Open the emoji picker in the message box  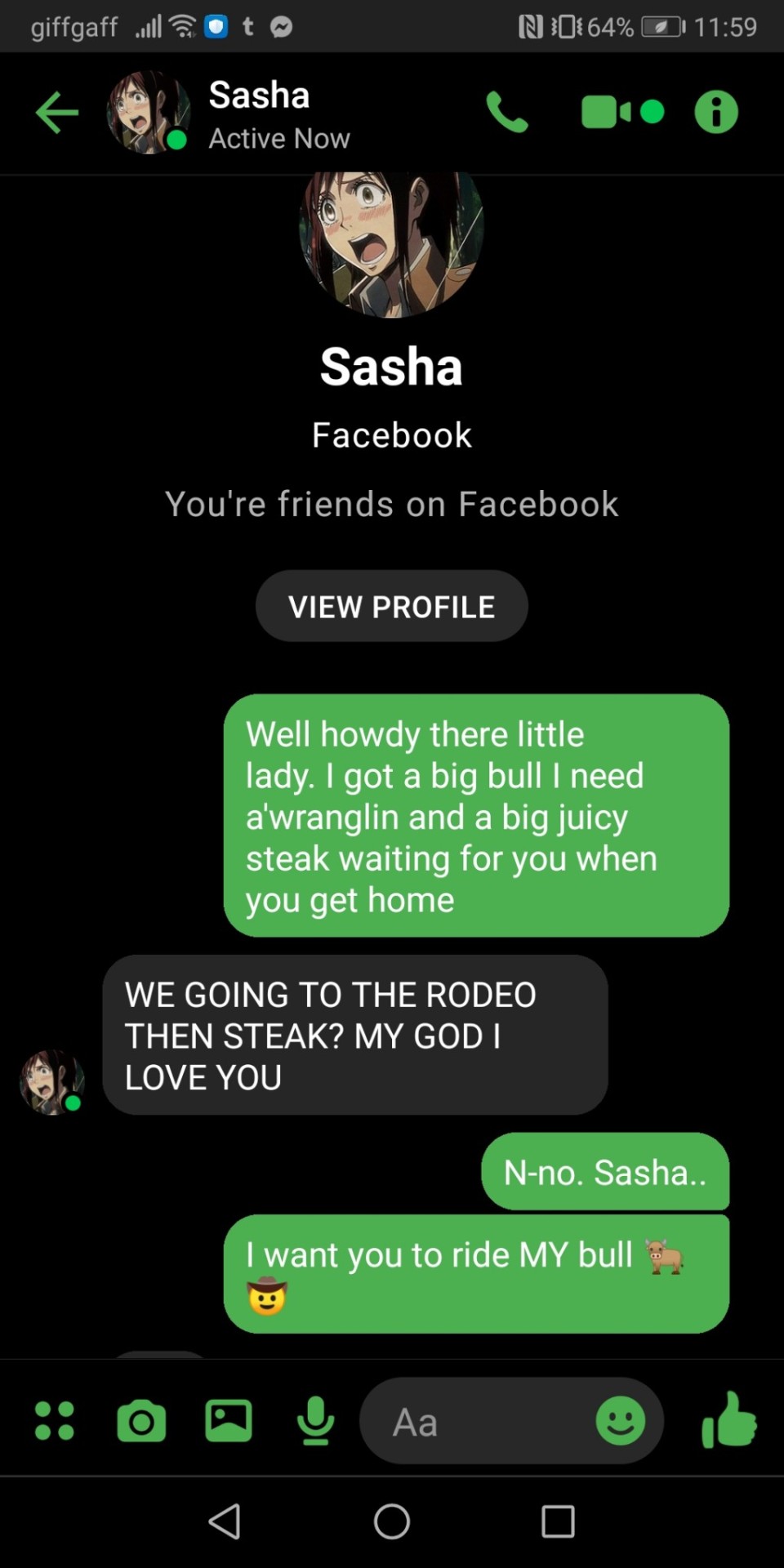point(621,1421)
